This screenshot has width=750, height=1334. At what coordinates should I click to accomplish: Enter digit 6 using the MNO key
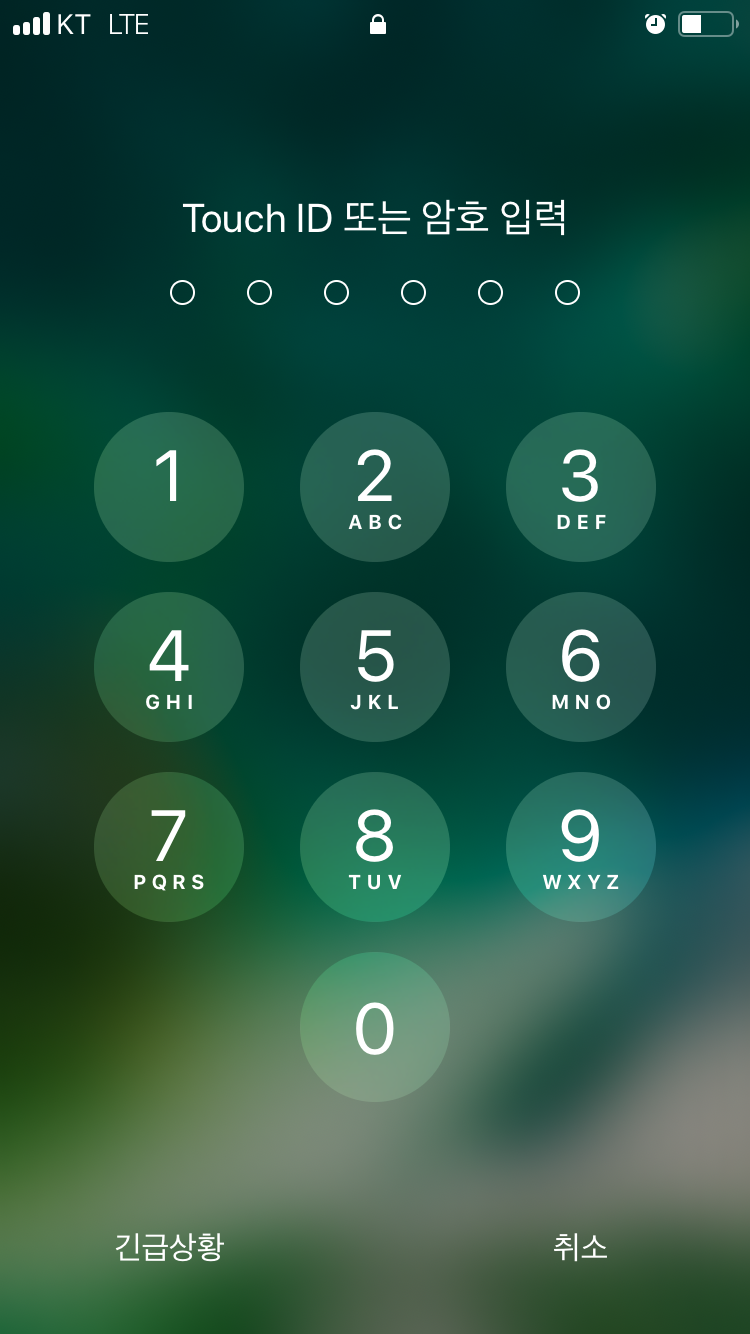(581, 667)
